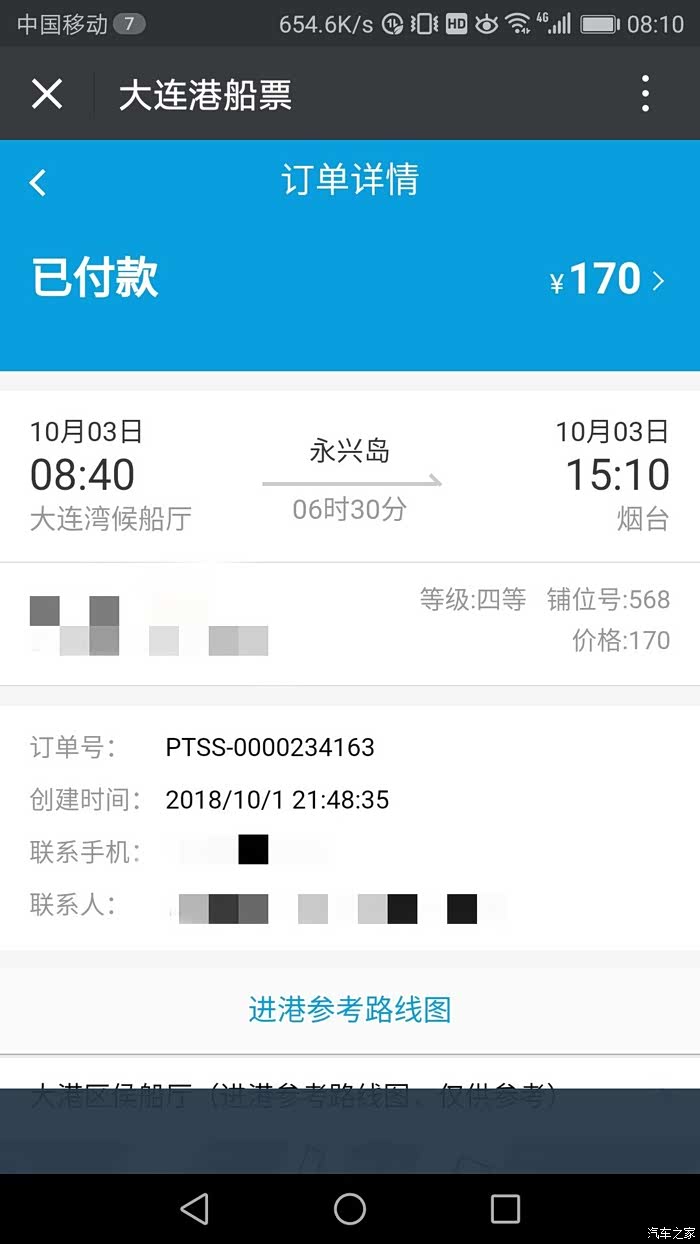This screenshot has width=700, height=1244.
Task: Close the 大连港船票 mini program page
Action: coord(47,95)
